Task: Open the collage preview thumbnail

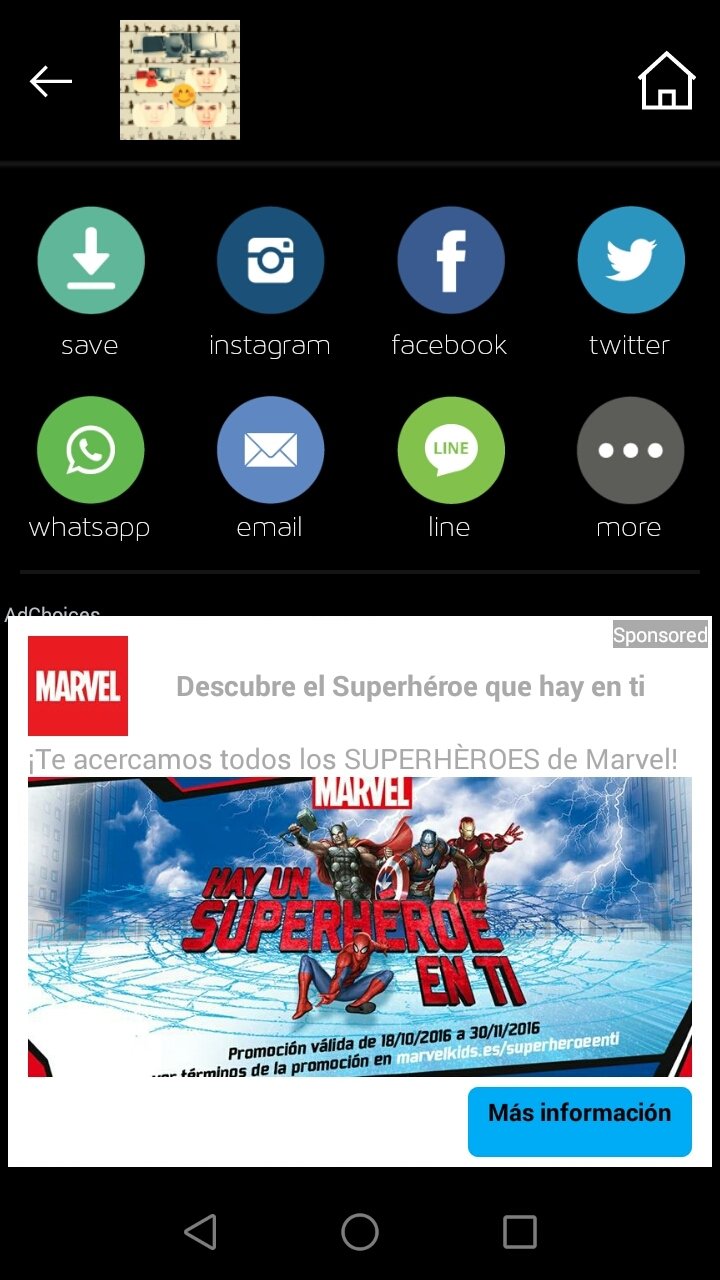Action: point(180,80)
